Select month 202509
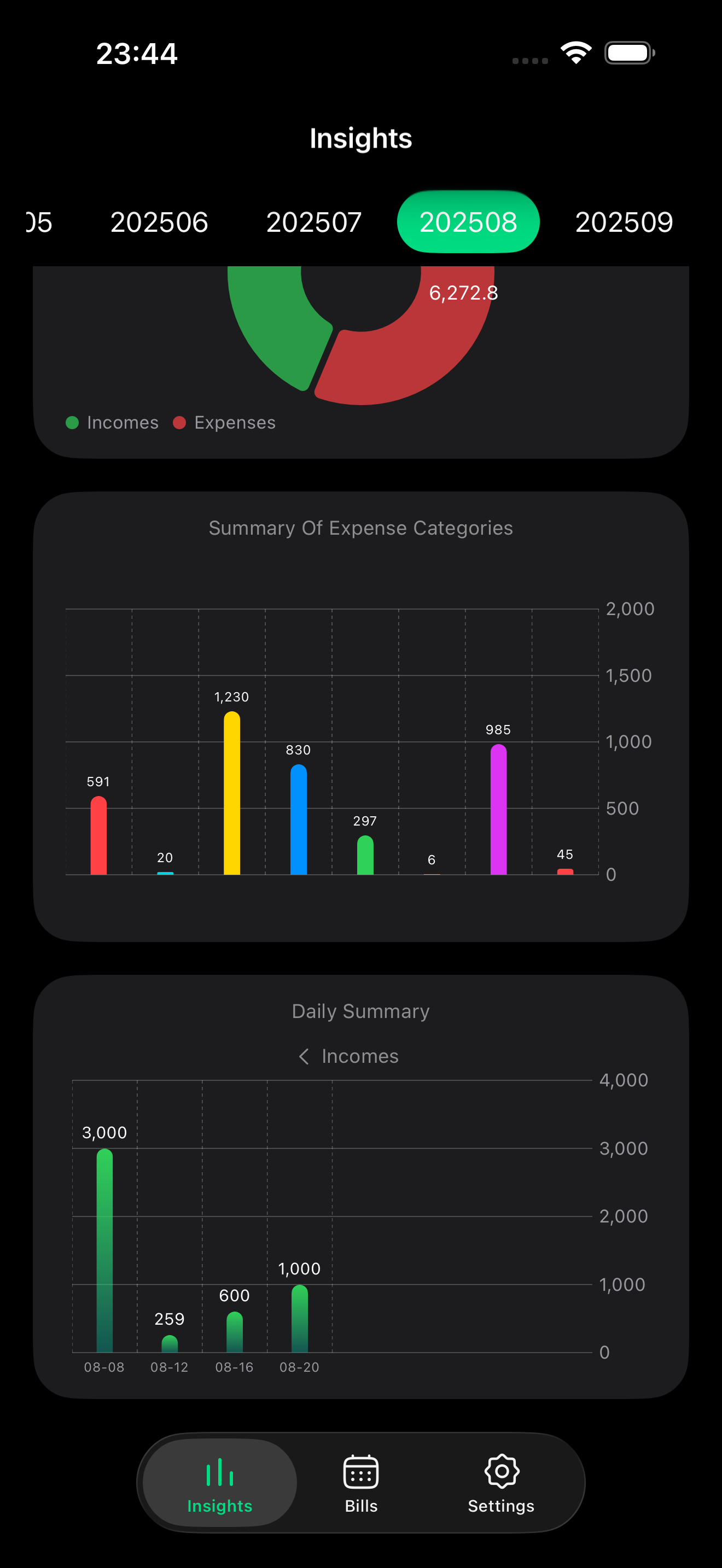Screen dimensions: 722x1568 point(625,221)
